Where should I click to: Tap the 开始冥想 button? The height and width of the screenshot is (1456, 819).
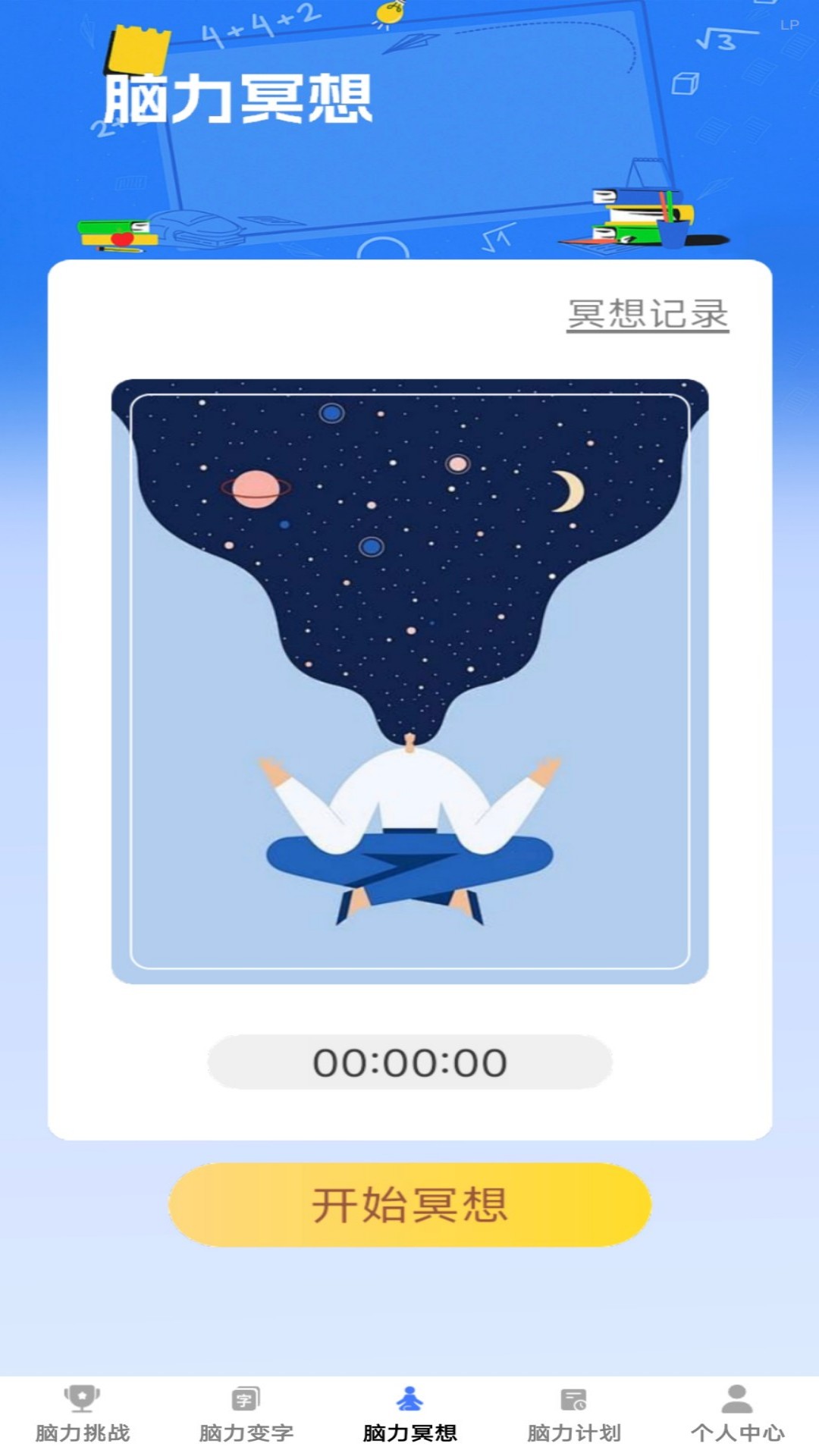coord(409,1204)
